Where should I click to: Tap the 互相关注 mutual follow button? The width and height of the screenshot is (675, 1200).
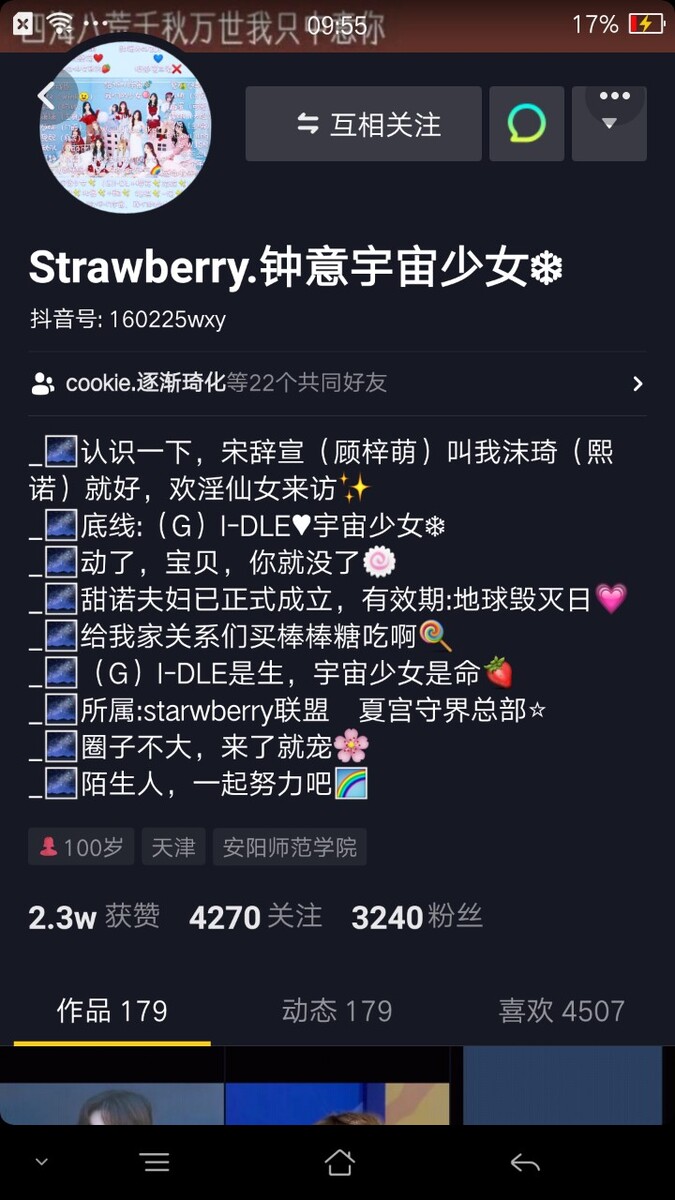pyautogui.click(x=363, y=124)
